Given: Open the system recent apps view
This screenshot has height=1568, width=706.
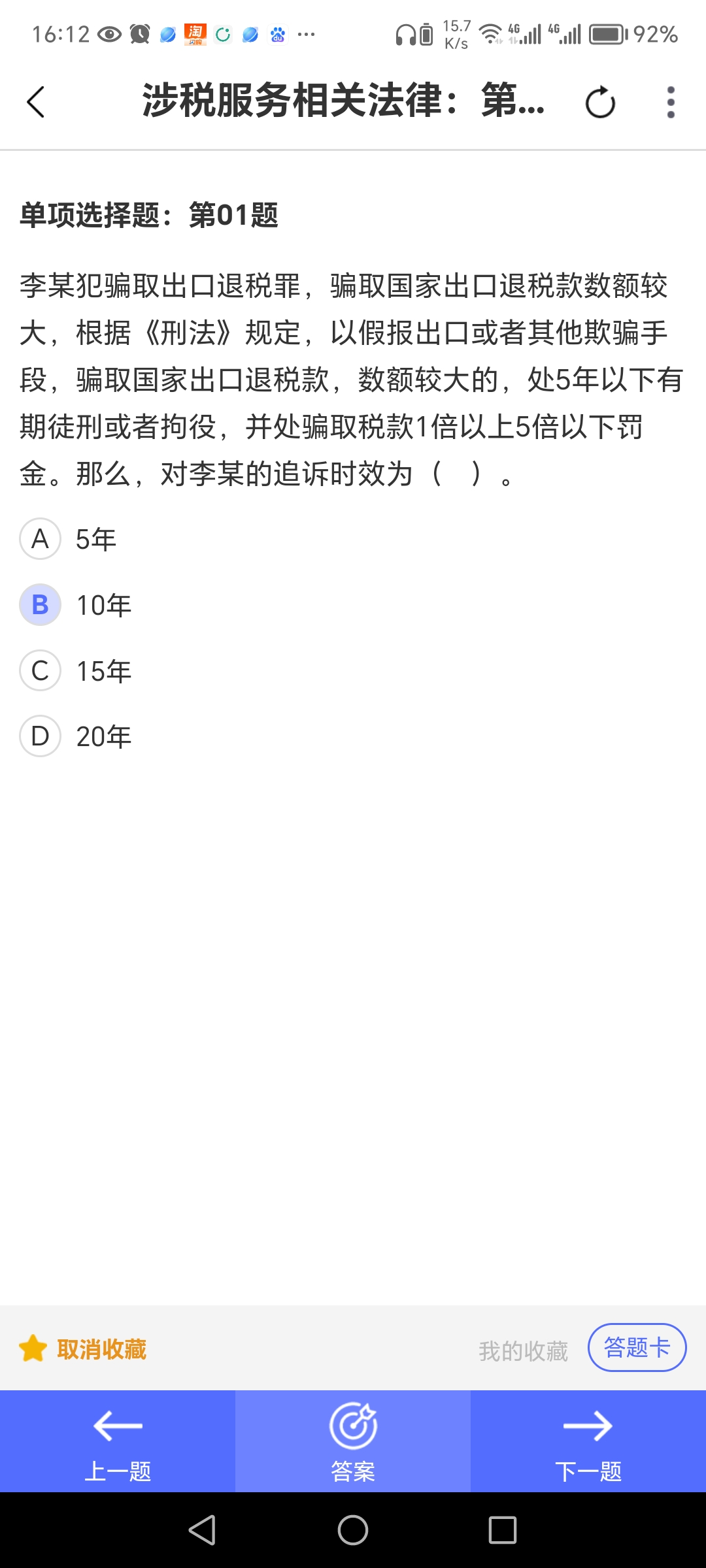Looking at the screenshot, I should [x=503, y=1530].
